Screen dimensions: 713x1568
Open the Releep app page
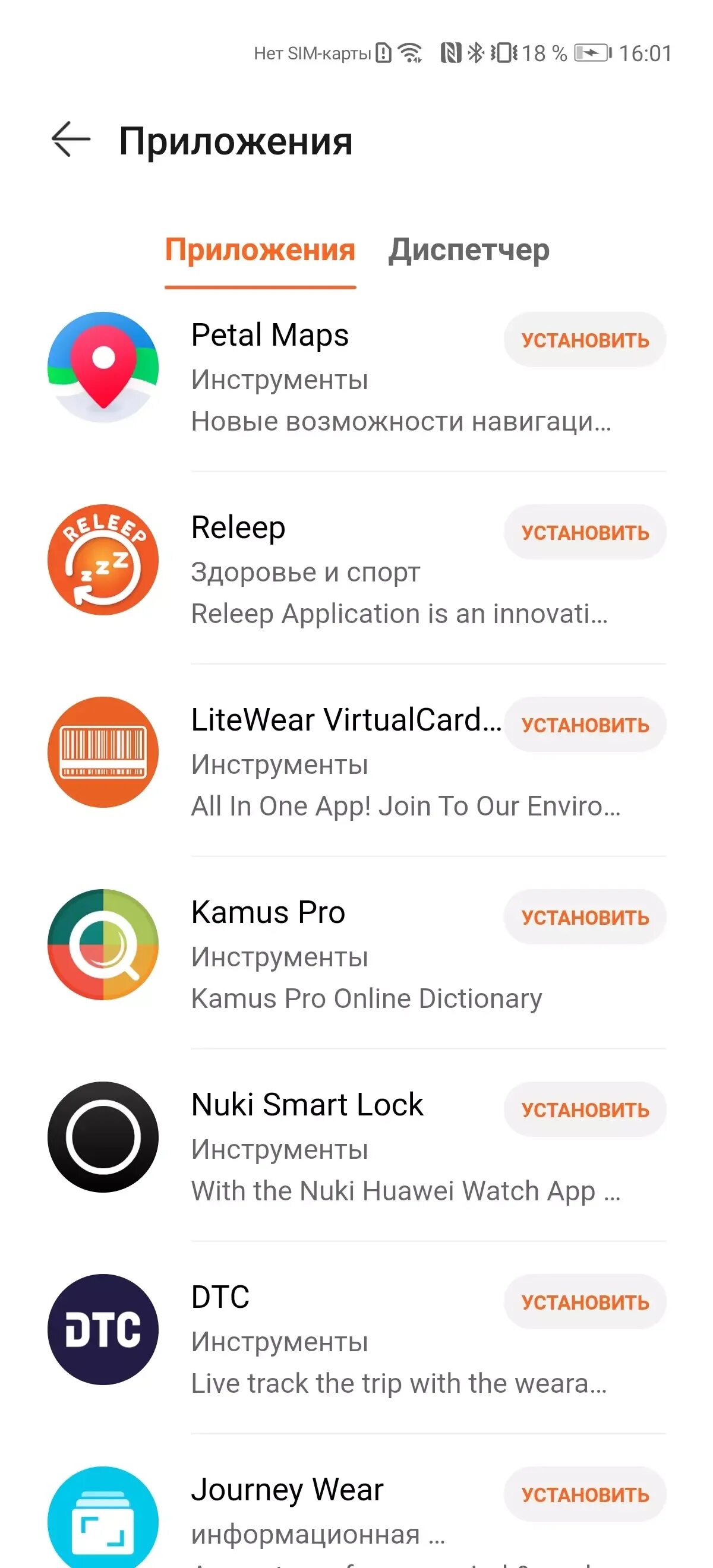[238, 528]
